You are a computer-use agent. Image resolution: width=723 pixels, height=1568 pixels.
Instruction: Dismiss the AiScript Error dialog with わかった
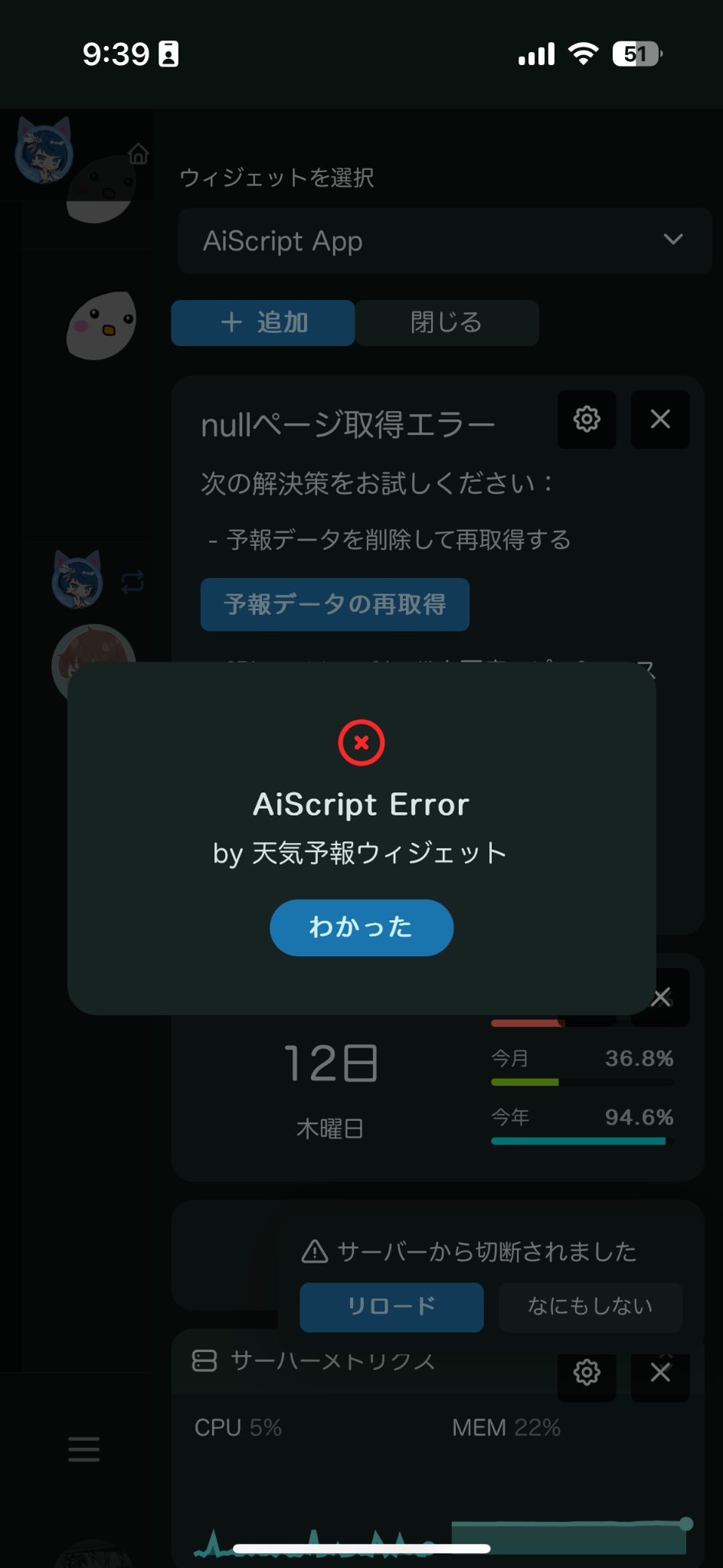tap(361, 927)
